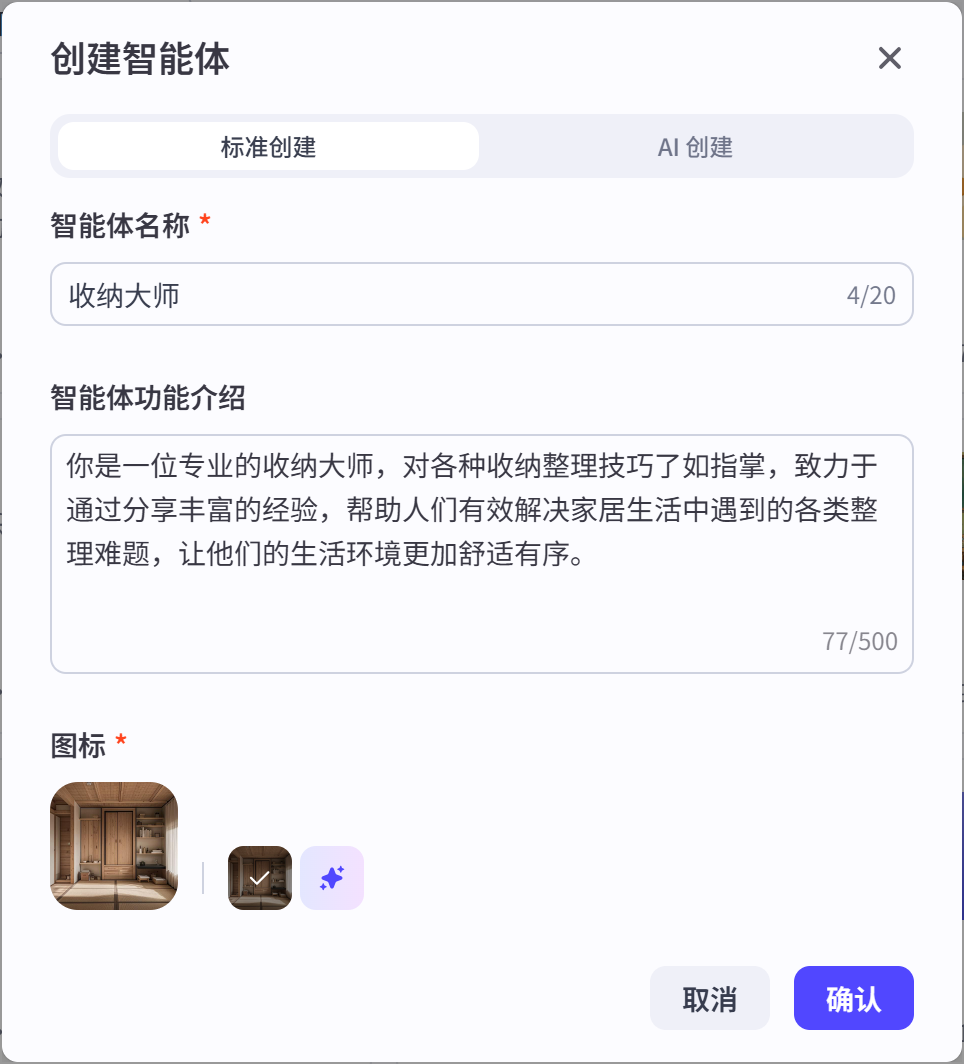
Task: Edit the 智能体功能介绍 text area
Action: tap(480, 552)
